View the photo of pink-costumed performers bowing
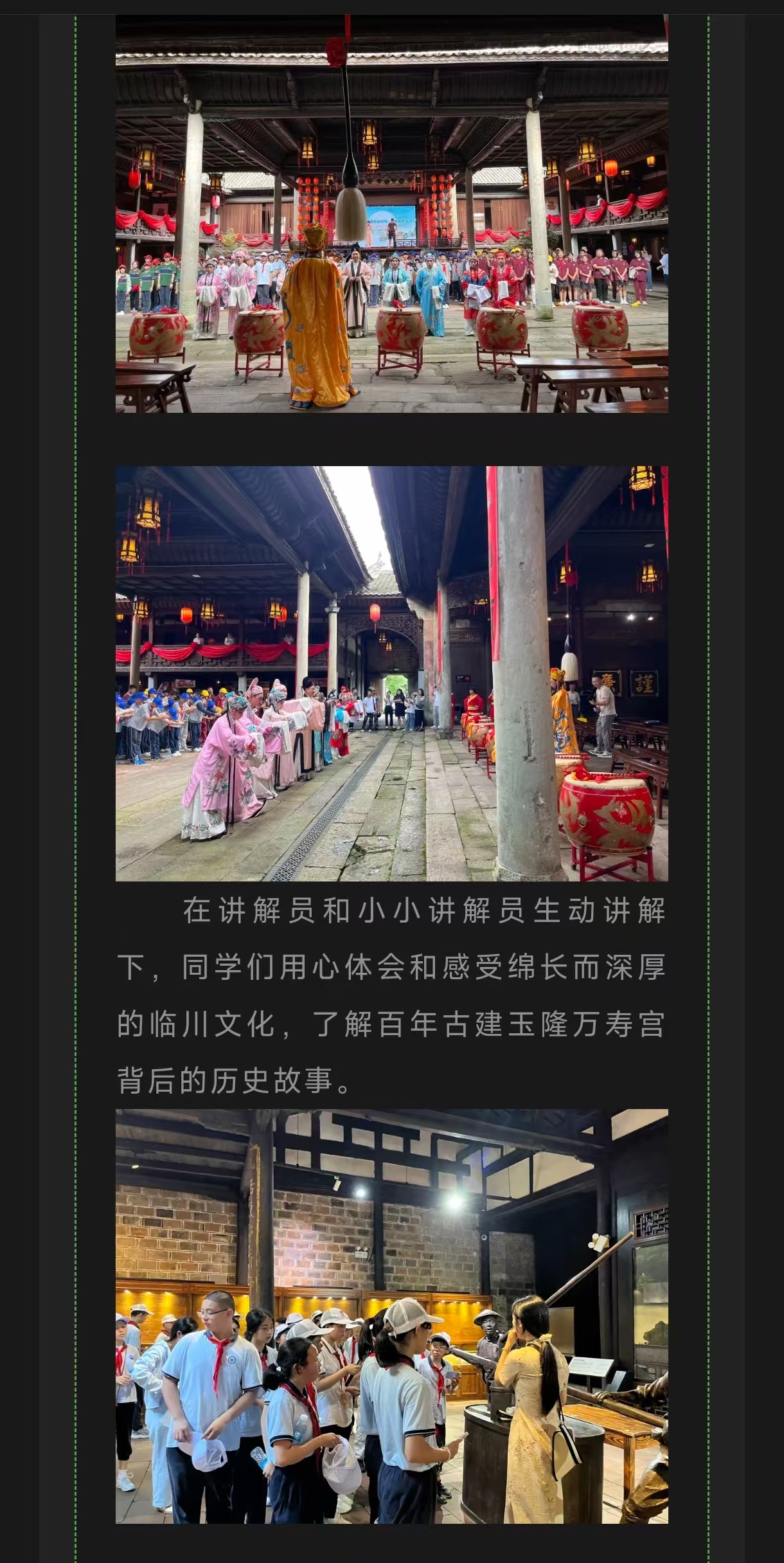Image resolution: width=784 pixels, height=1563 pixels. click(x=391, y=673)
